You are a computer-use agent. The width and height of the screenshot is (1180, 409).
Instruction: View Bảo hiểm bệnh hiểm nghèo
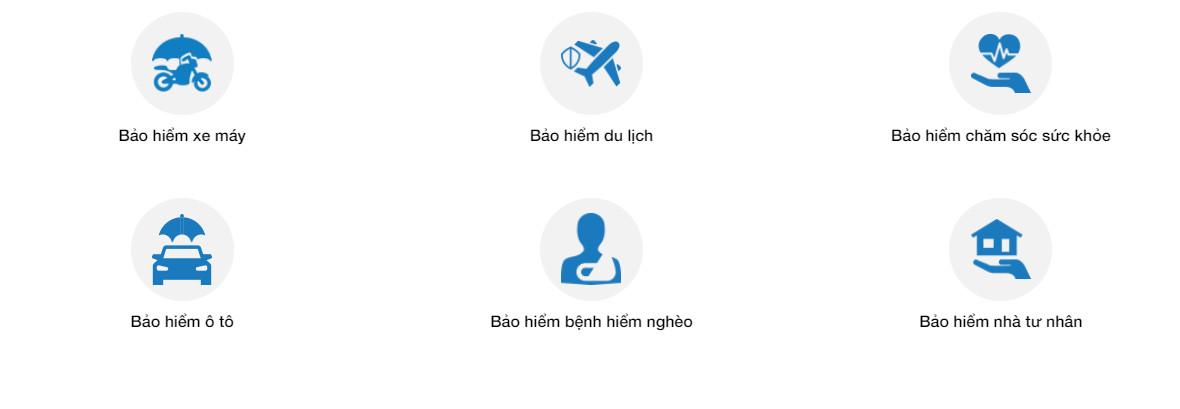[591, 250]
